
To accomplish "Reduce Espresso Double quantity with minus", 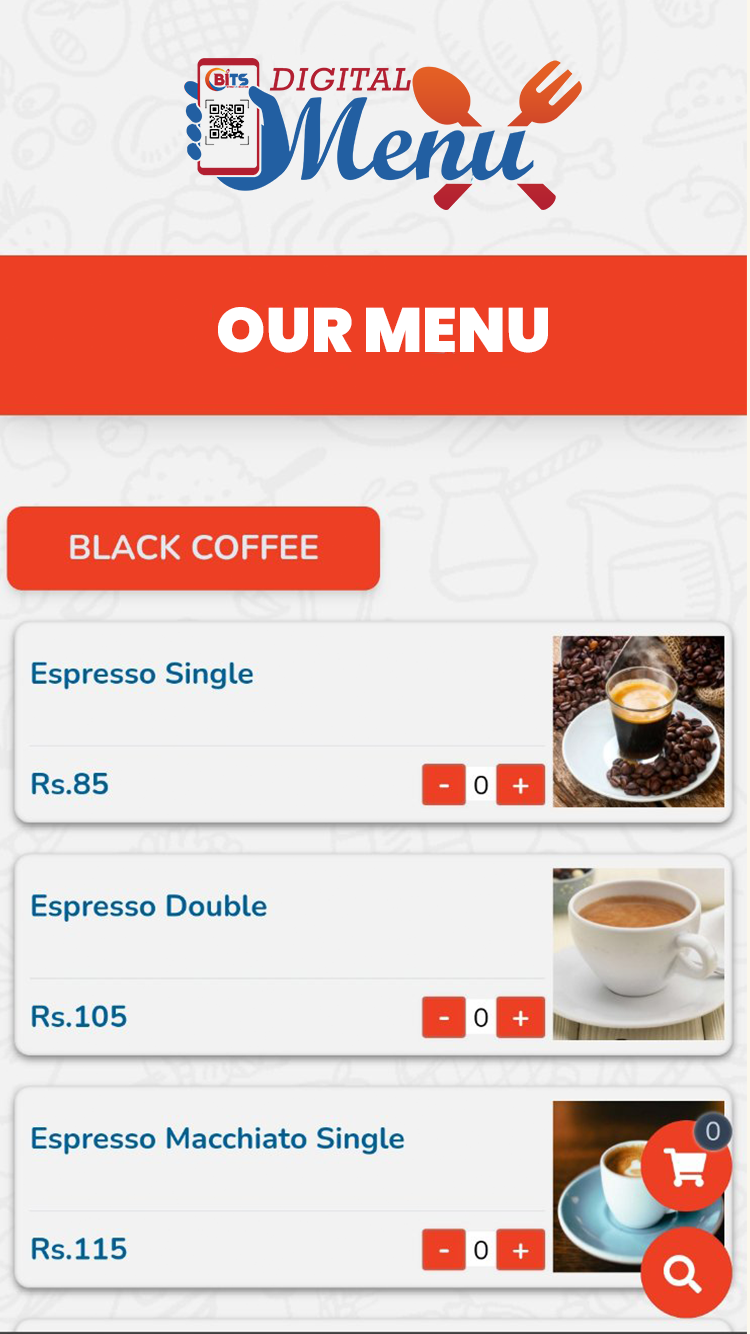I will click(x=444, y=1018).
